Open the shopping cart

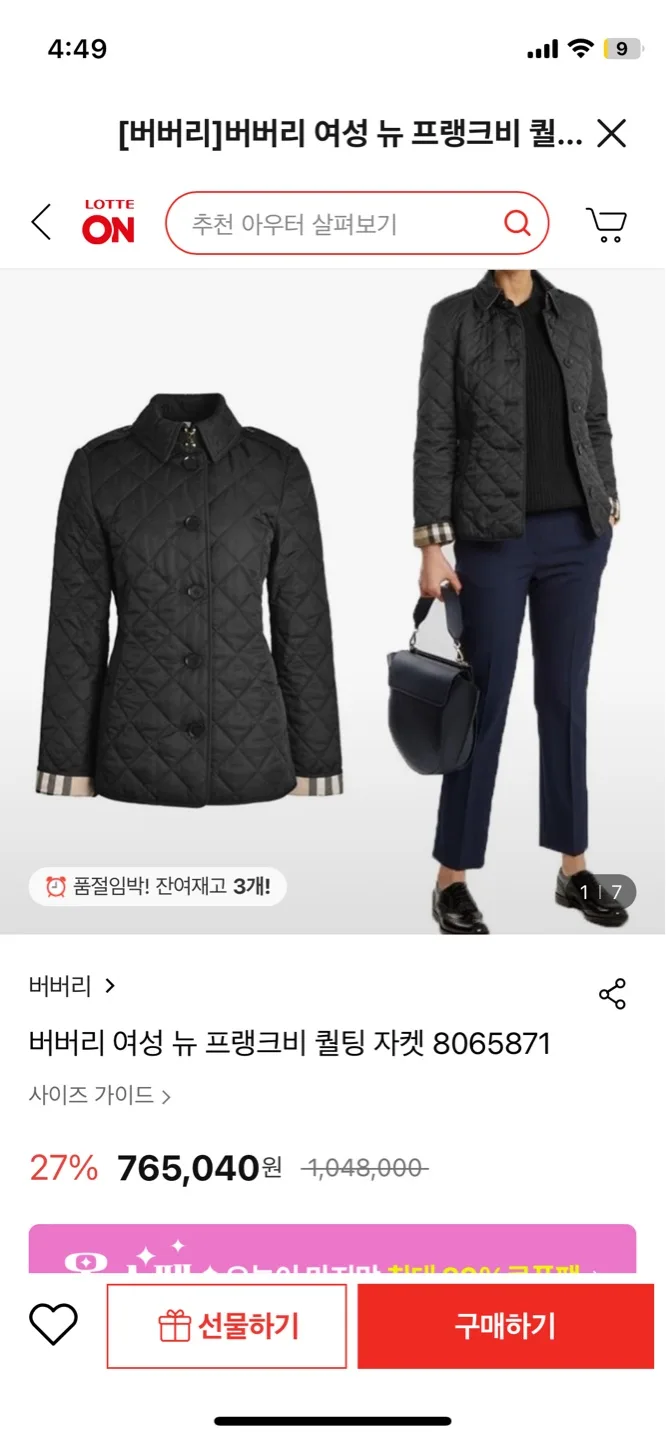tap(606, 223)
